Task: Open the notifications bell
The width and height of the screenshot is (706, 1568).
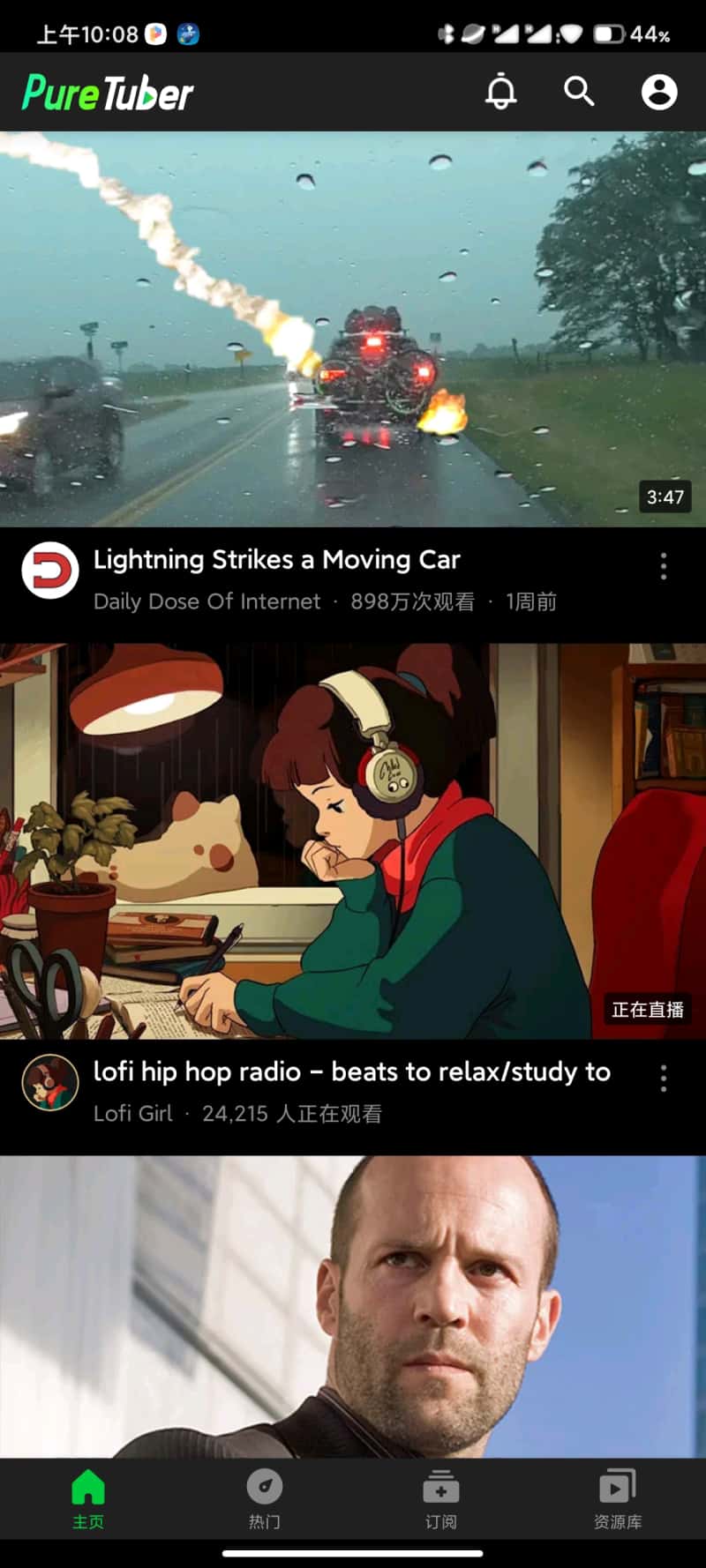Action: click(x=500, y=92)
